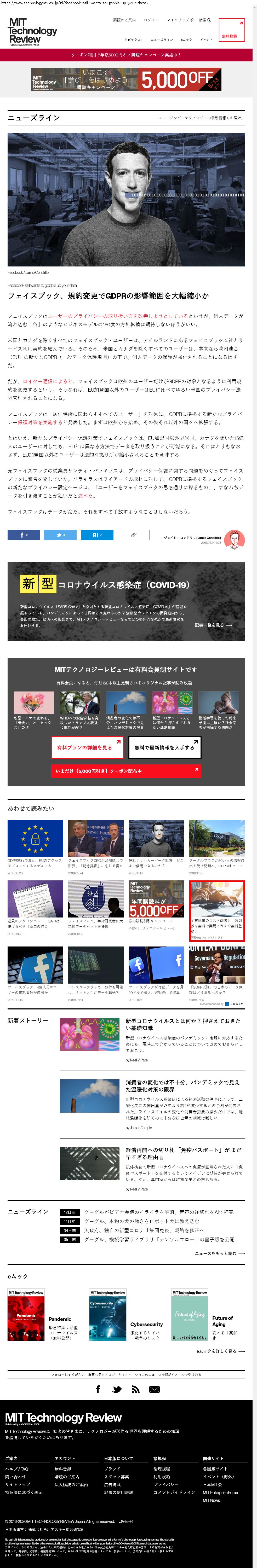Tap 無料で最新情報を入手する button
Image resolution: width=257 pixels, height=1568 pixels.
(x=164, y=747)
